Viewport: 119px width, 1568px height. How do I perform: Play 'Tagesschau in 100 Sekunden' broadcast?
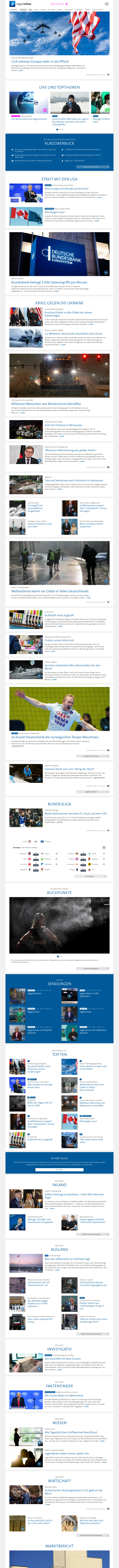(88, 995)
